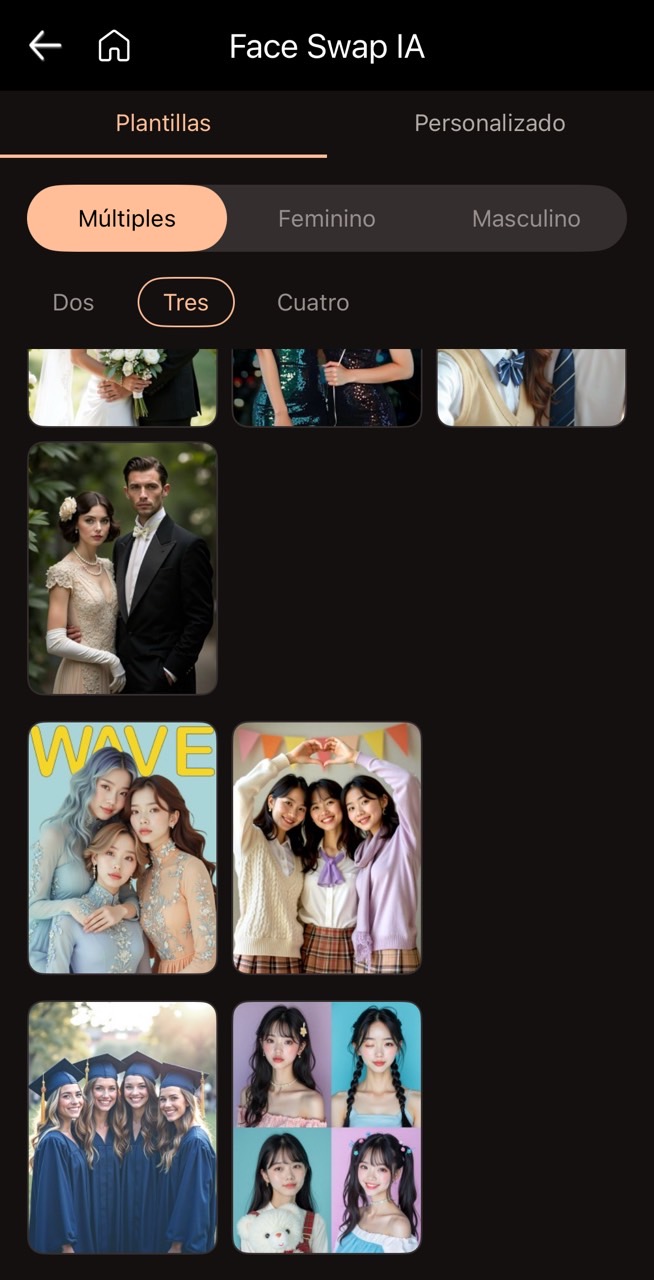Open the sequin dresses template
This screenshot has height=1280, width=654.
pyautogui.click(x=327, y=387)
